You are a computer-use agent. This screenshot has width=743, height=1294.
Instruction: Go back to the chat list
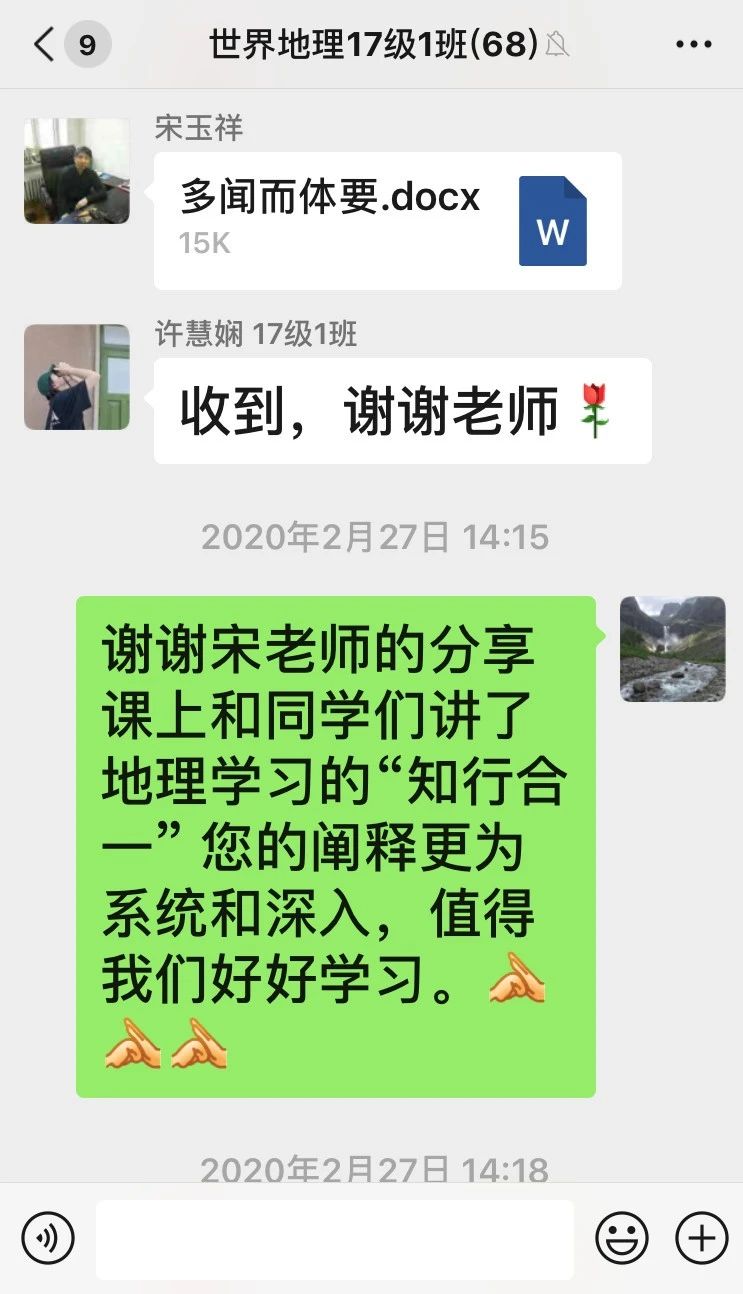pyautogui.click(x=45, y=45)
